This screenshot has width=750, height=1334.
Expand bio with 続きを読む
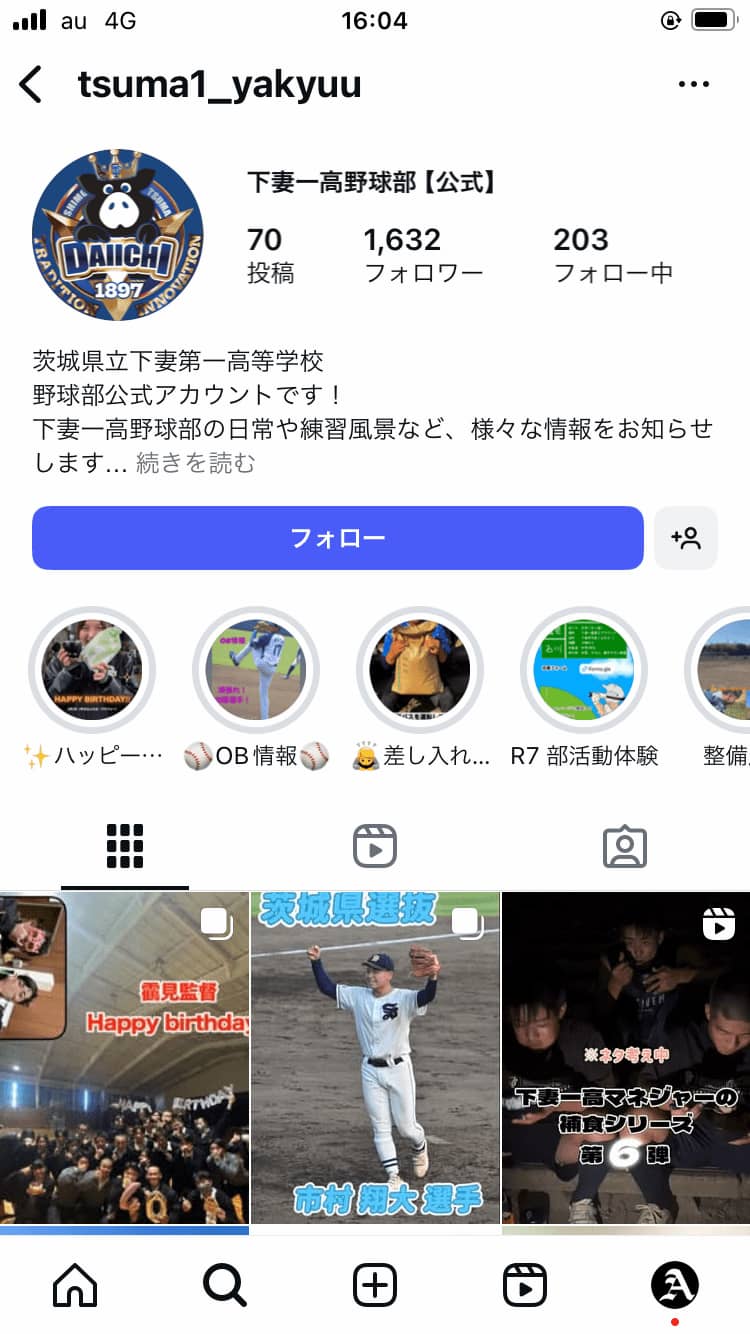tap(195, 463)
